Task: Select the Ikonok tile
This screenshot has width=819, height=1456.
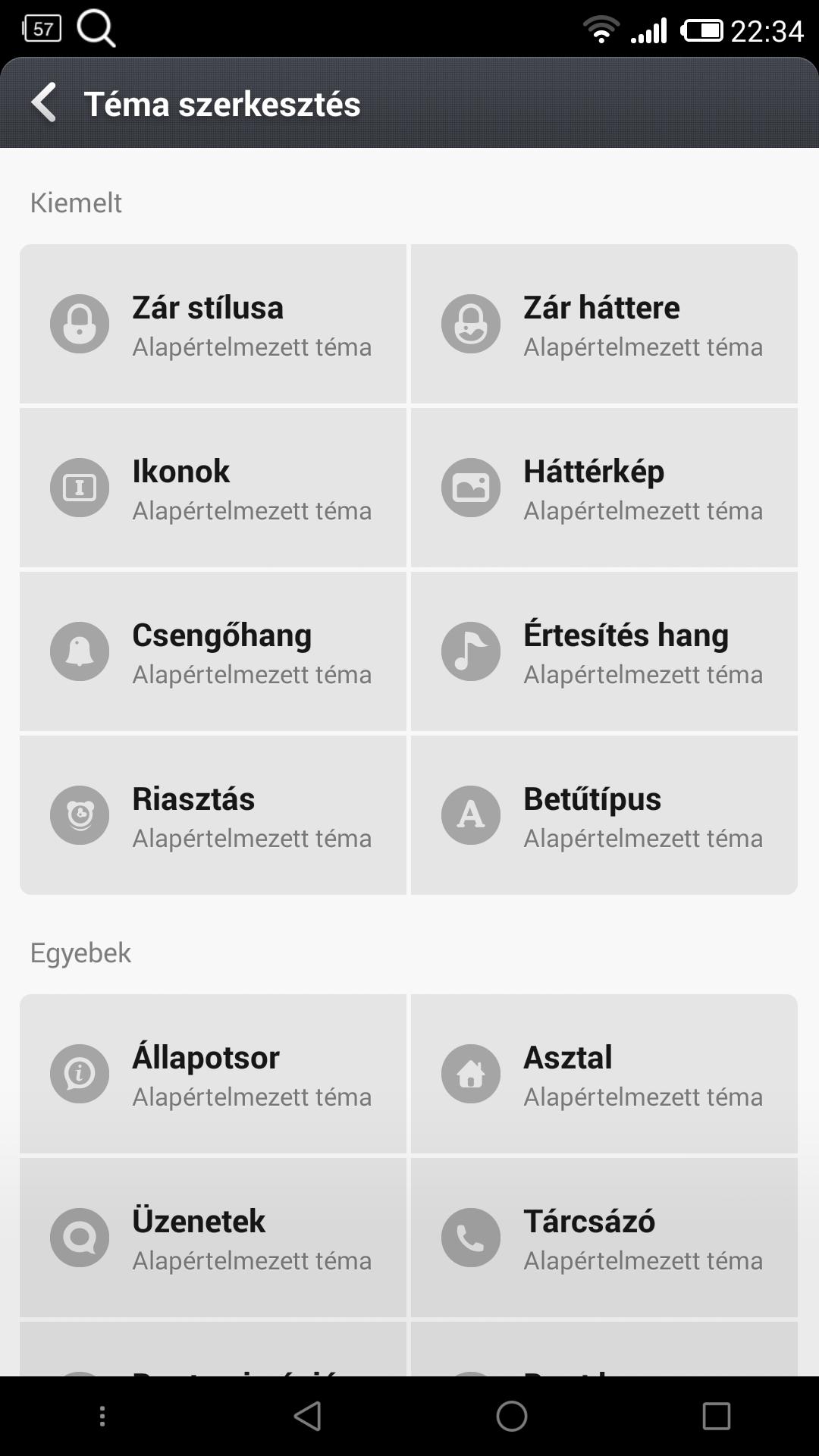Action: tap(213, 488)
